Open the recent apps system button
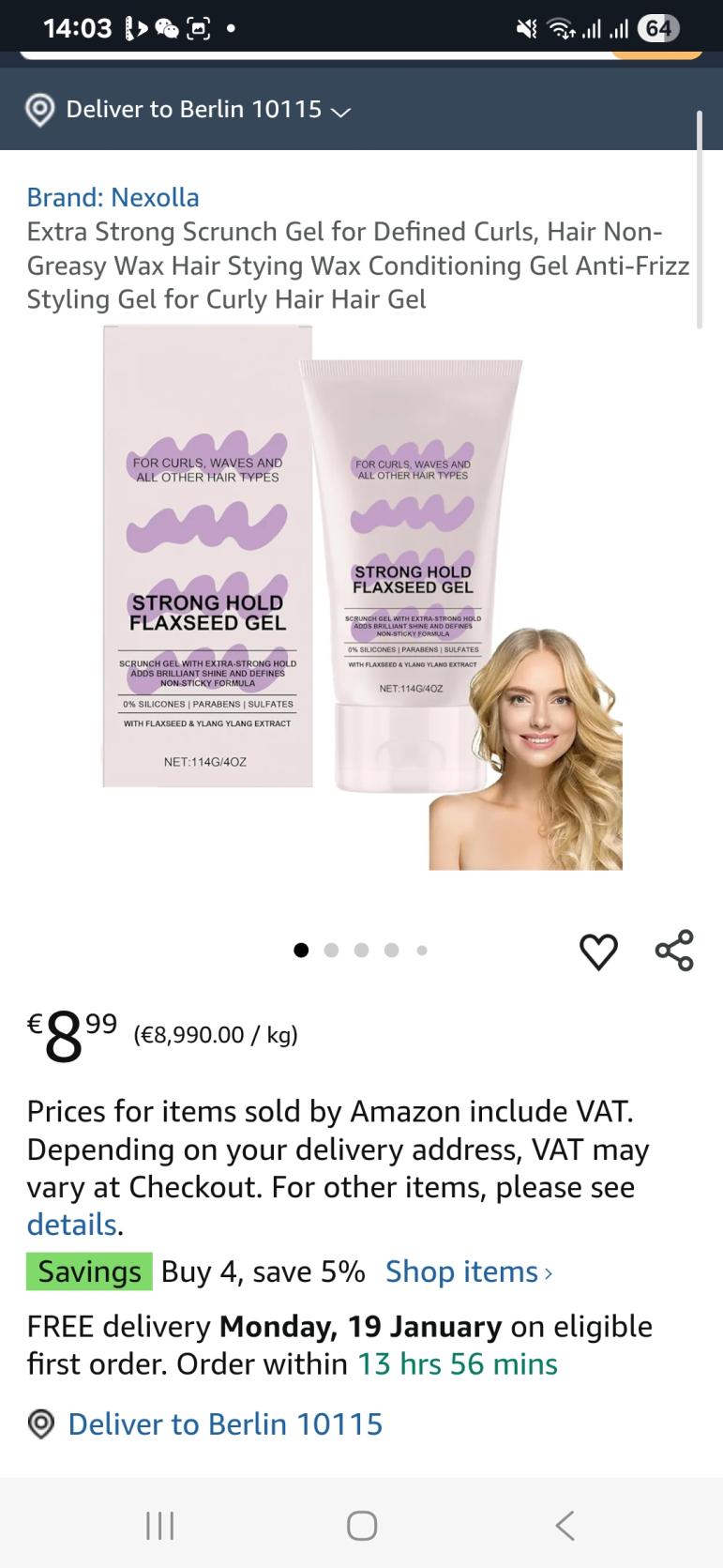 159,1525
